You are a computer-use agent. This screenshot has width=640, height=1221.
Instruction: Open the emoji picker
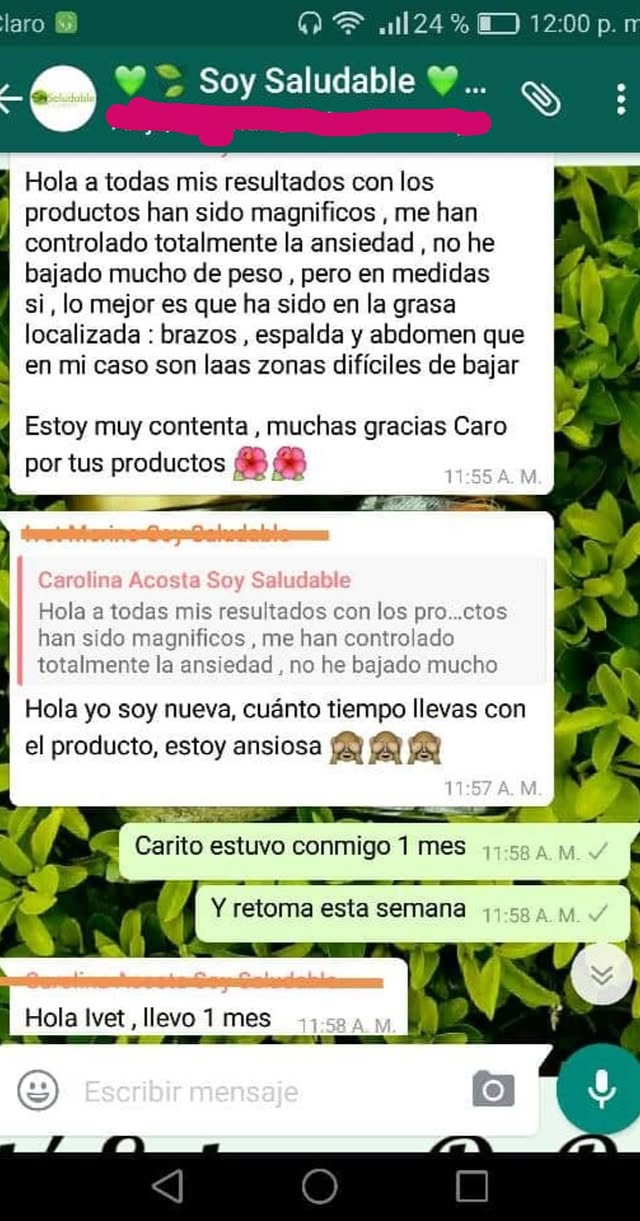pyautogui.click(x=38, y=1090)
